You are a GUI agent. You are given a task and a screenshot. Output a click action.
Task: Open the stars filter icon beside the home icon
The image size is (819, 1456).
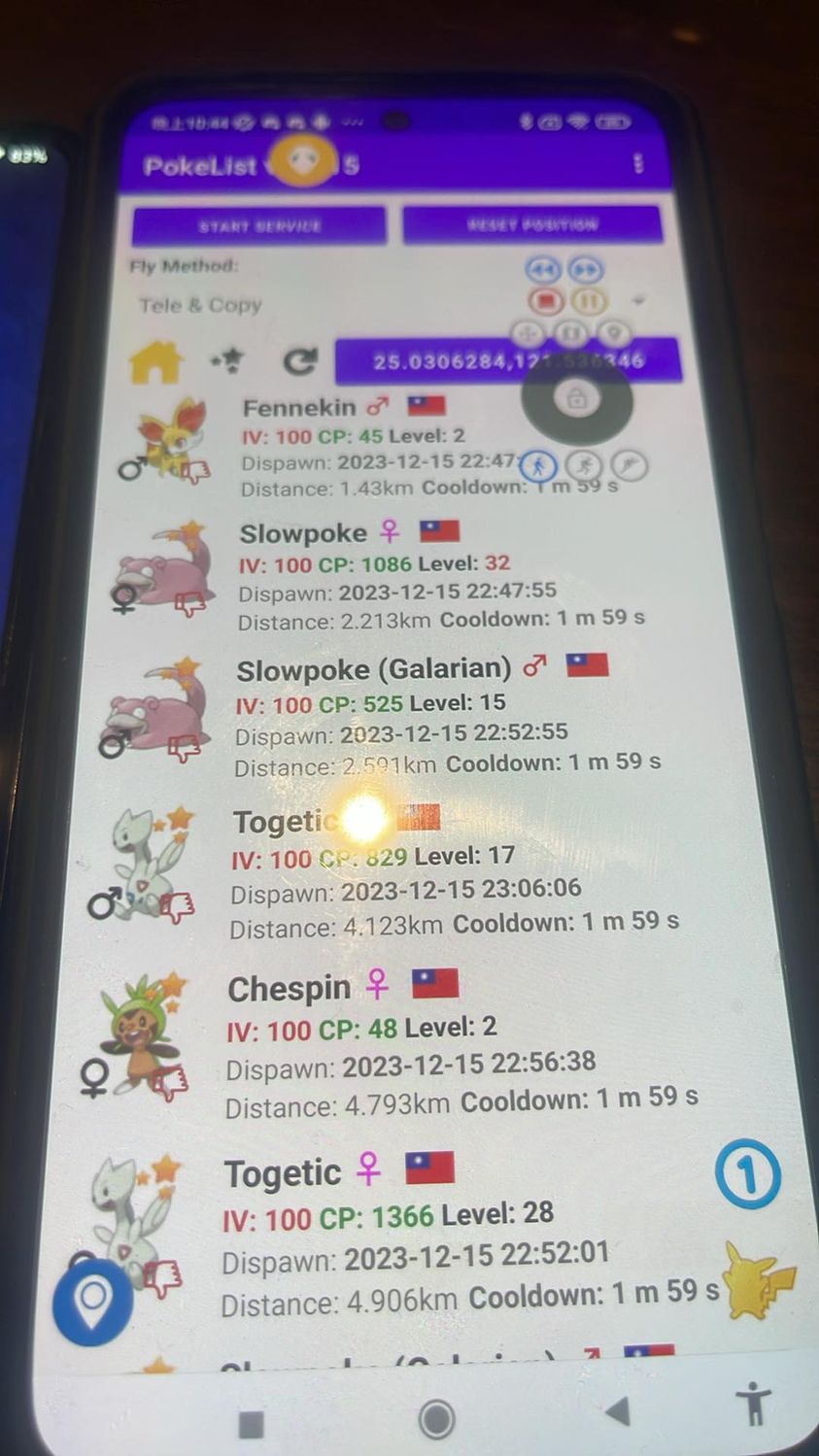tap(227, 361)
